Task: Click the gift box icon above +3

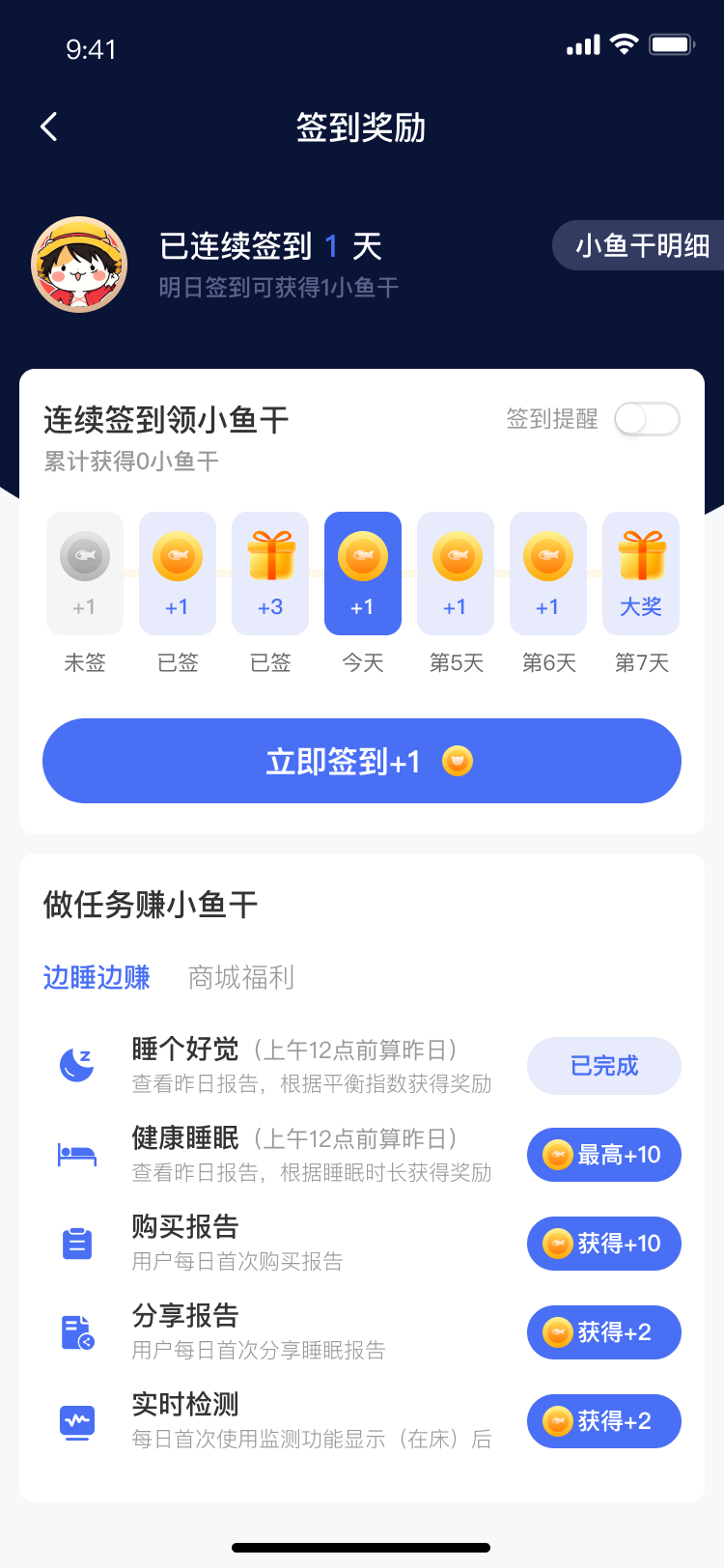Action: click(269, 555)
